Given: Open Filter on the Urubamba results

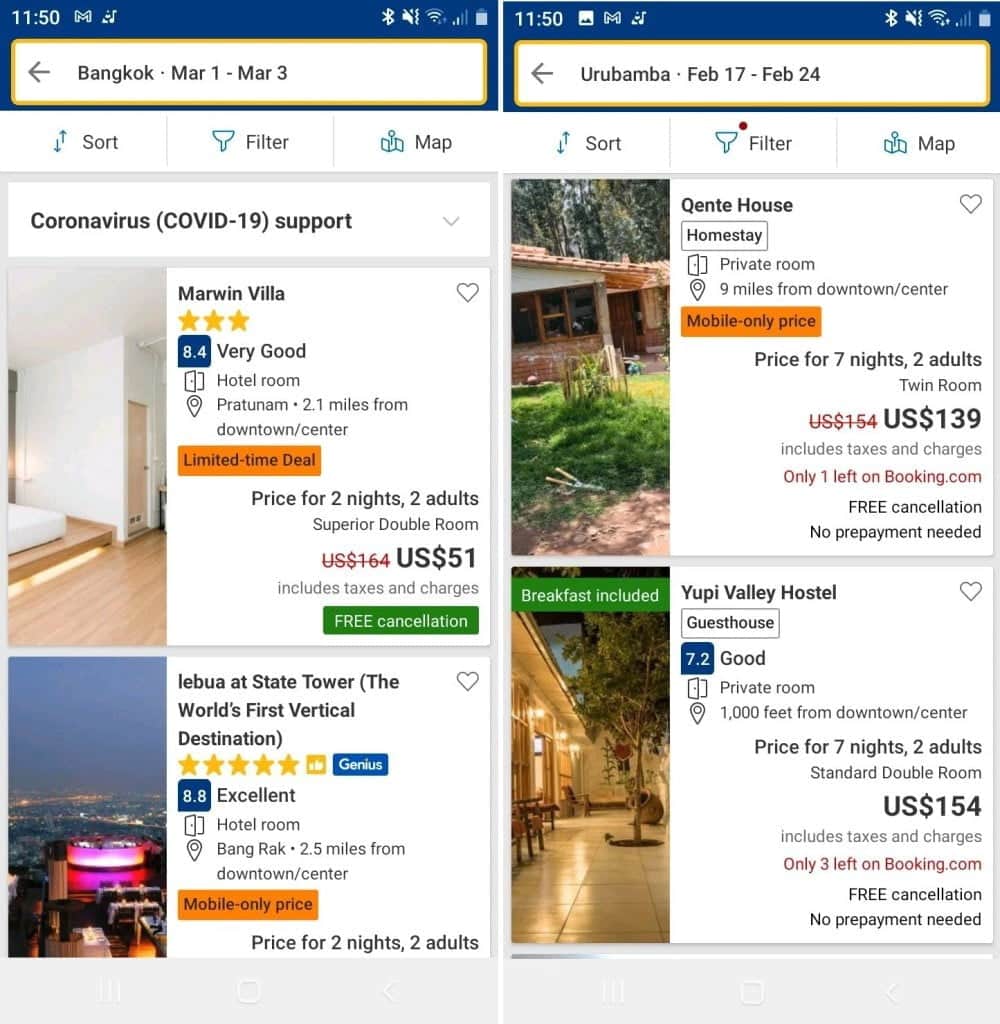Looking at the screenshot, I should coord(754,143).
